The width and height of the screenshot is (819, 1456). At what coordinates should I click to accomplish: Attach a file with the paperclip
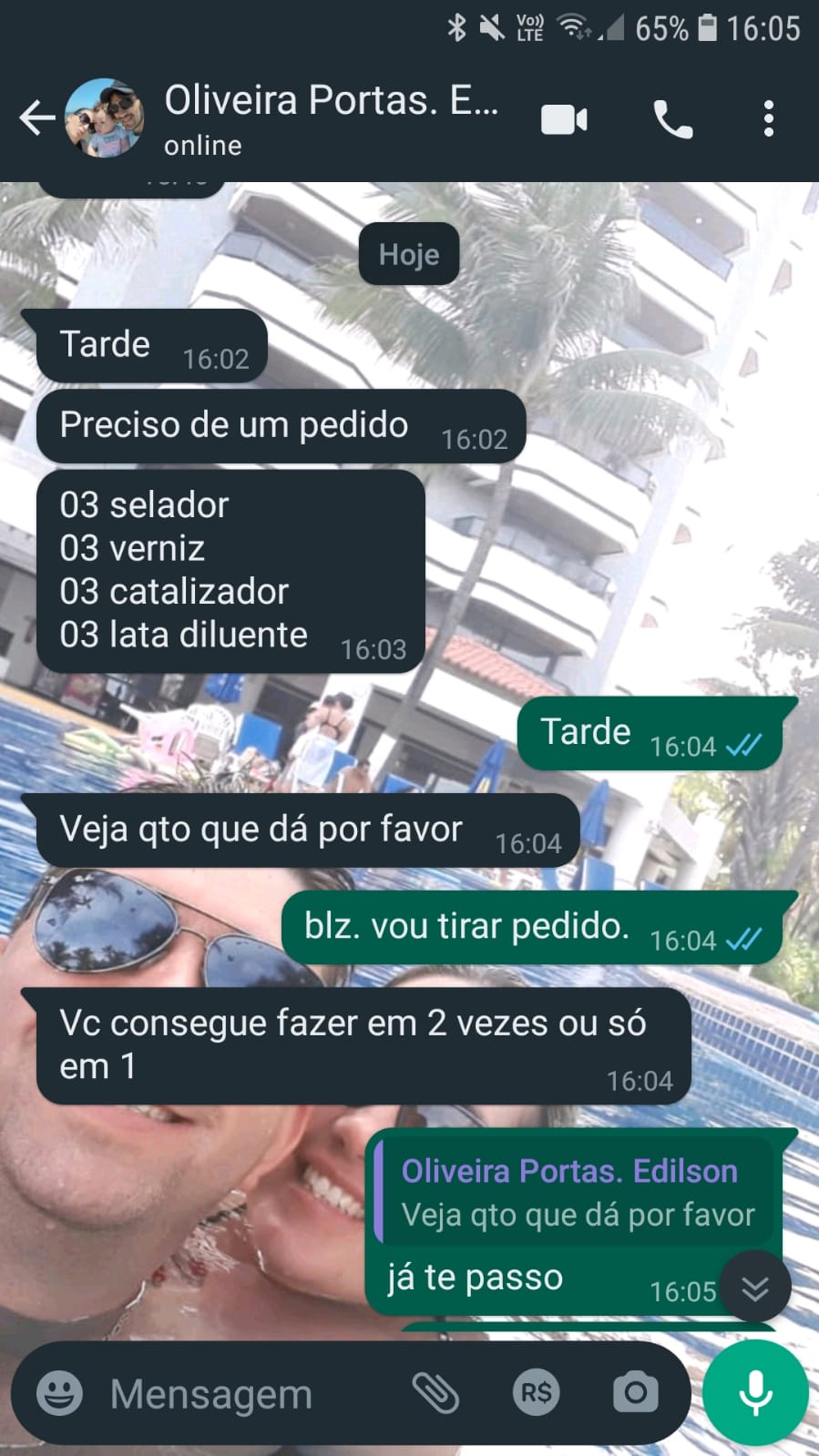[x=435, y=1393]
